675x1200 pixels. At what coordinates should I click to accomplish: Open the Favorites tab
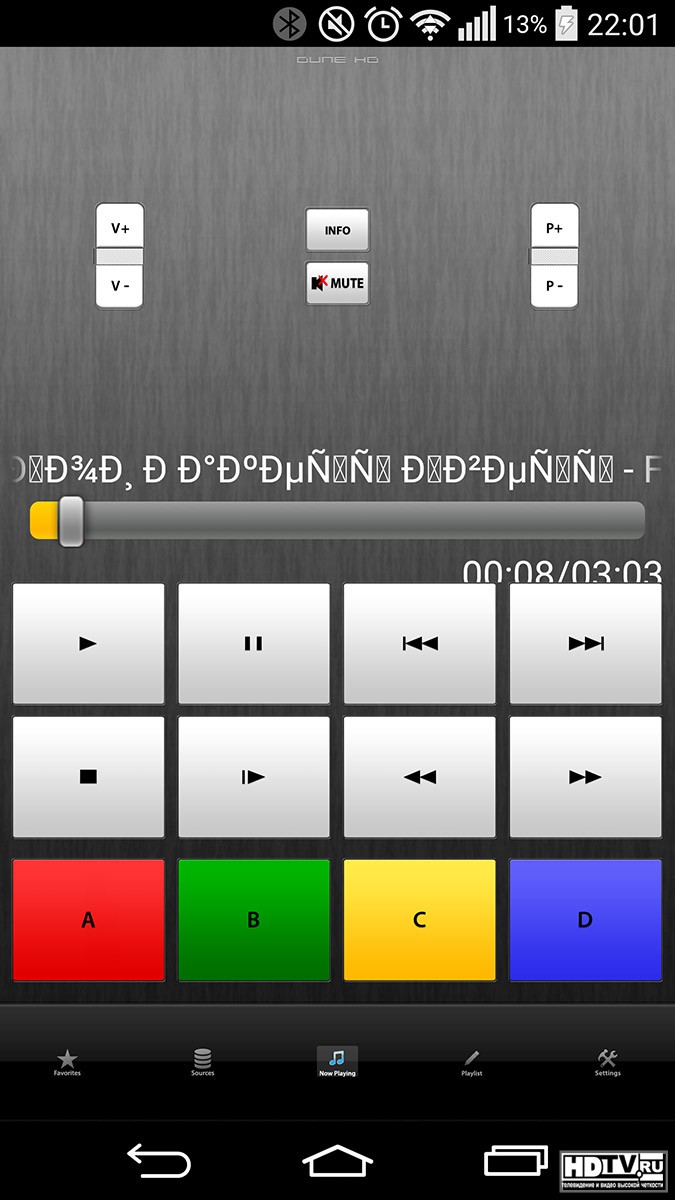point(67,1063)
